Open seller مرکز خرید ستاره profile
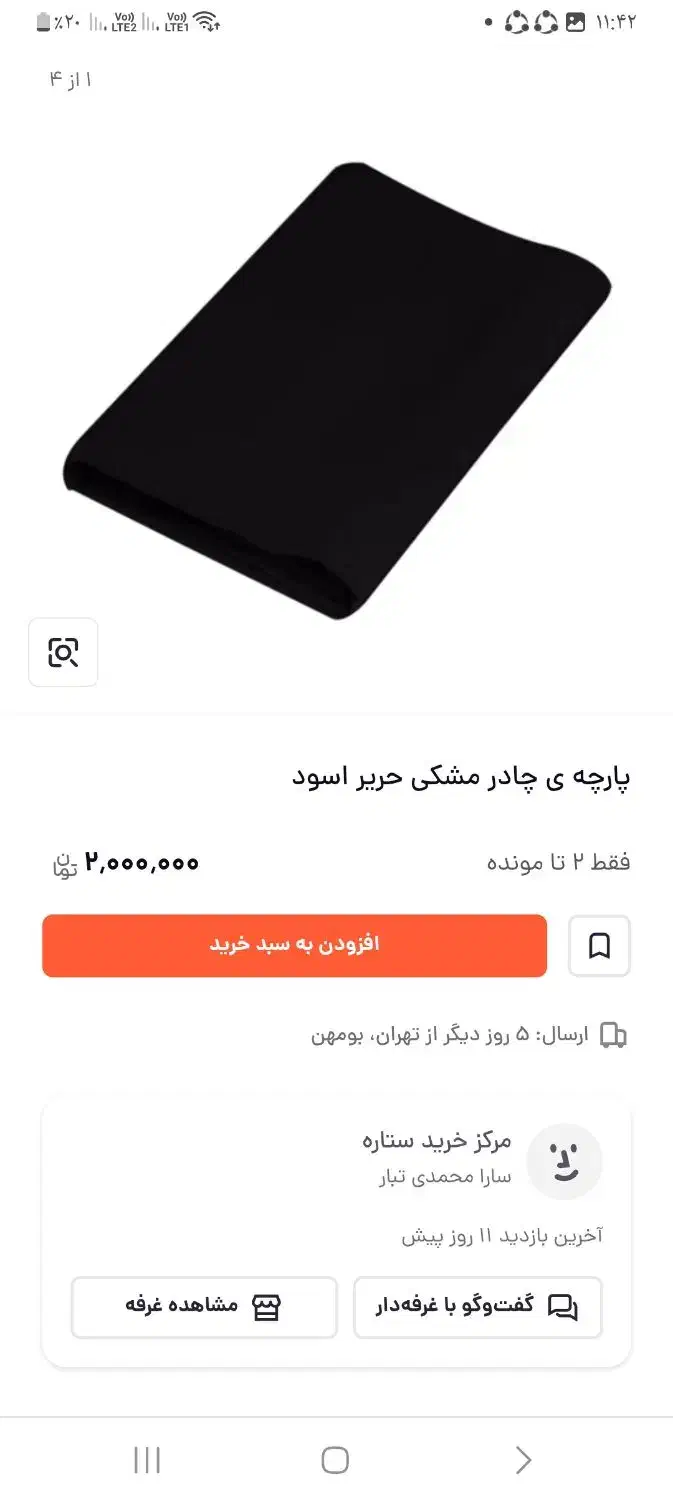The height and width of the screenshot is (1500, 673). 436,1141
